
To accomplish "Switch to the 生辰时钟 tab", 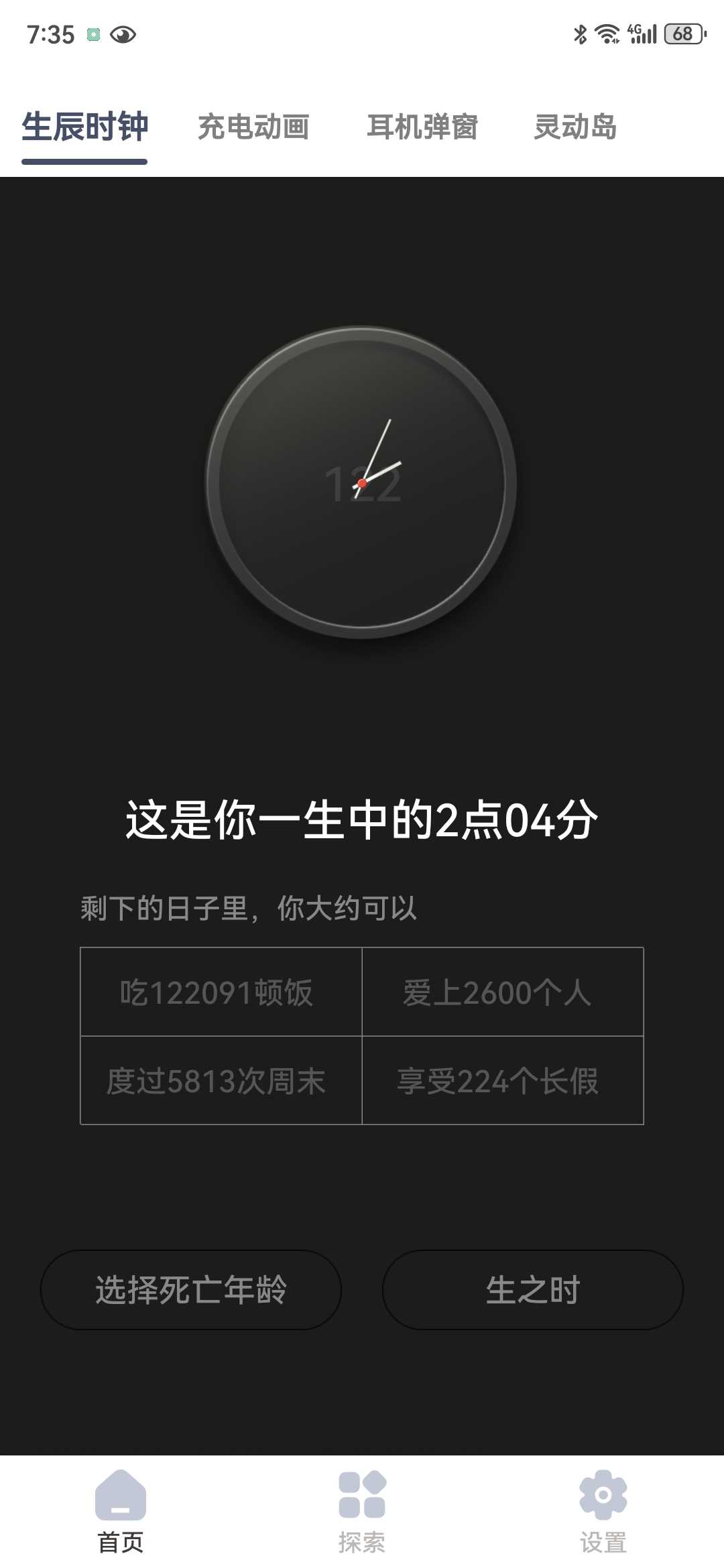I will [84, 127].
